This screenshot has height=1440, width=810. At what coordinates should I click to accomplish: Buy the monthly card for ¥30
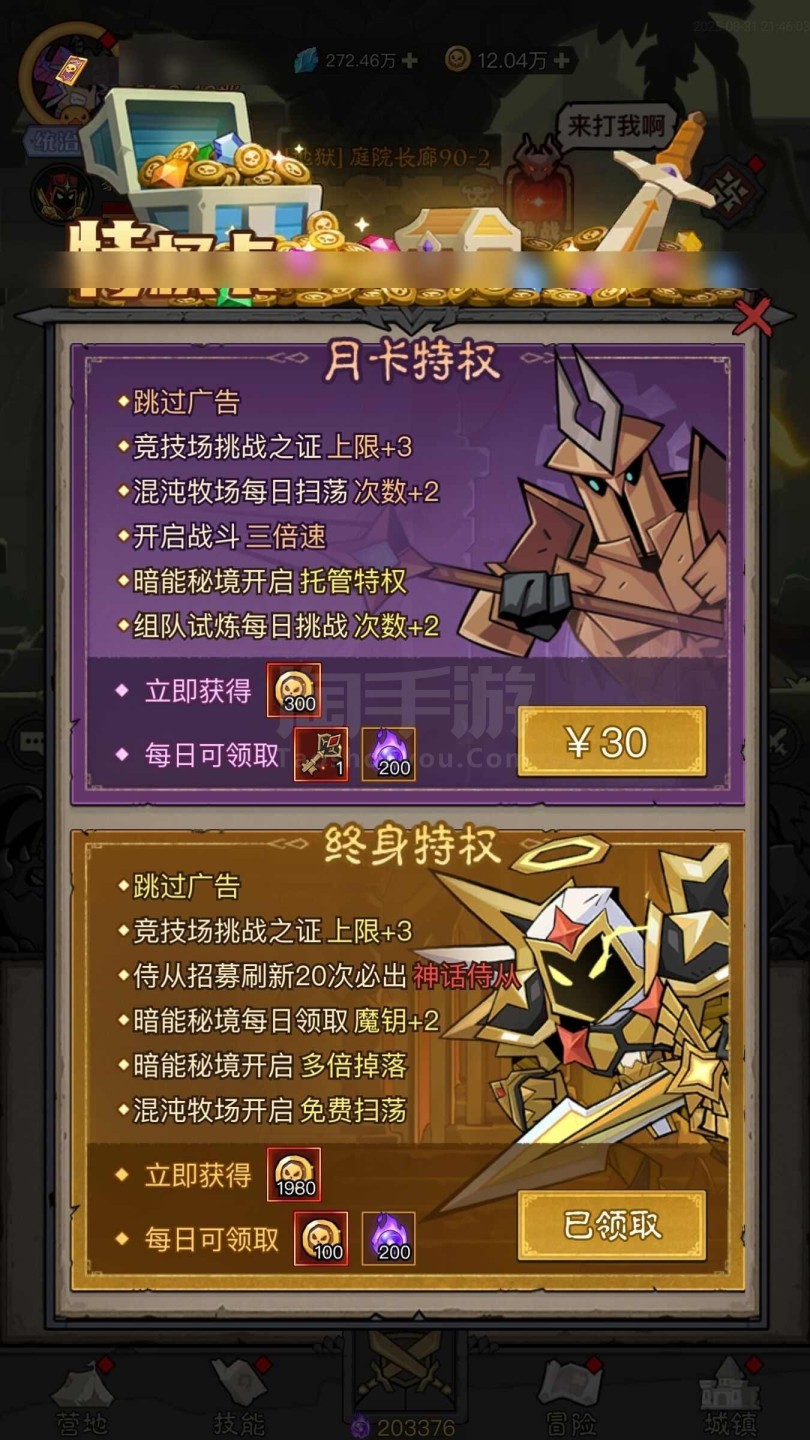612,742
